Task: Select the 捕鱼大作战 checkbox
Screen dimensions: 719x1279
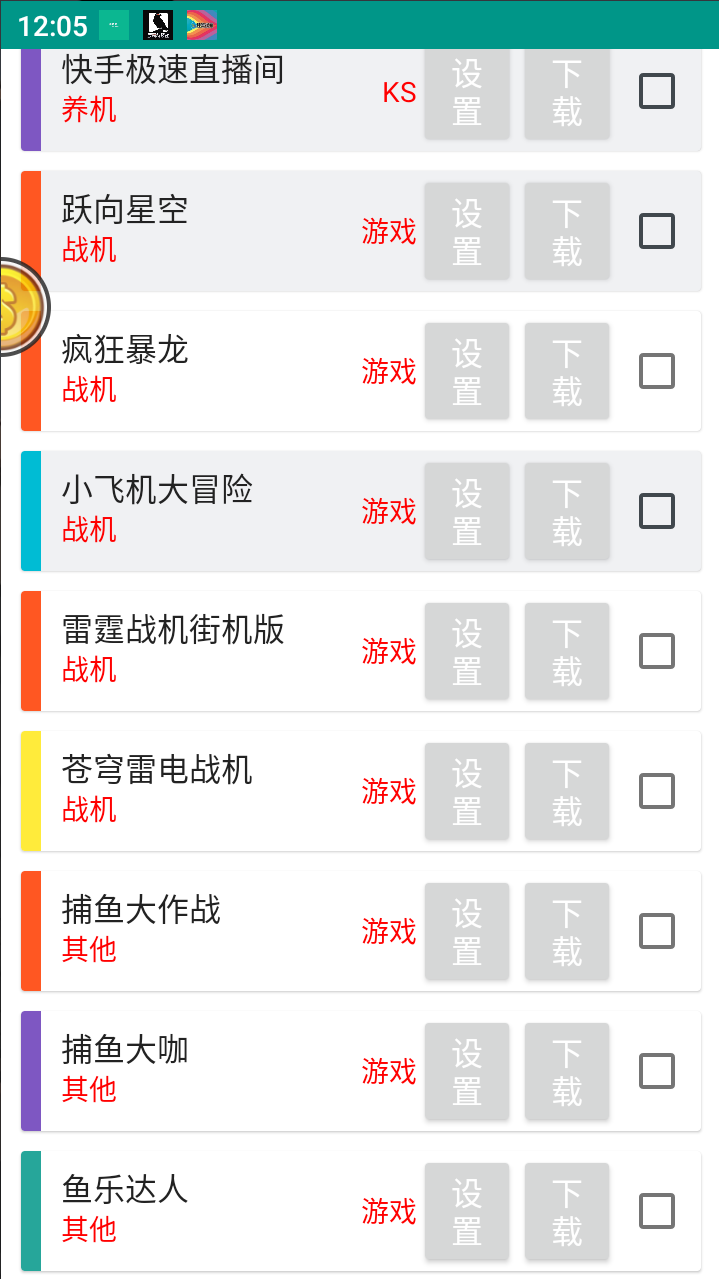Action: [657, 931]
